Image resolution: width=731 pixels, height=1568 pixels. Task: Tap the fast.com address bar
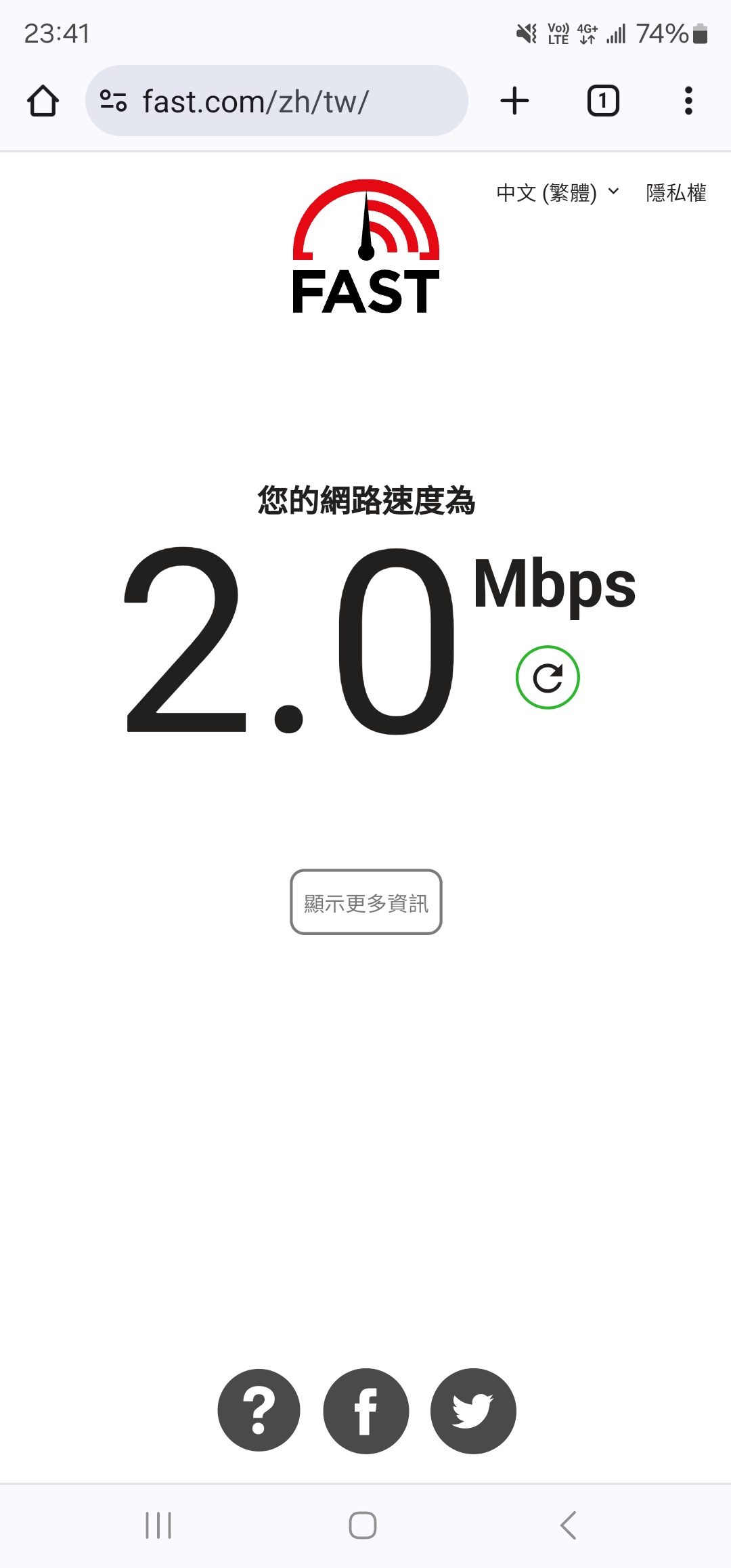tap(284, 102)
